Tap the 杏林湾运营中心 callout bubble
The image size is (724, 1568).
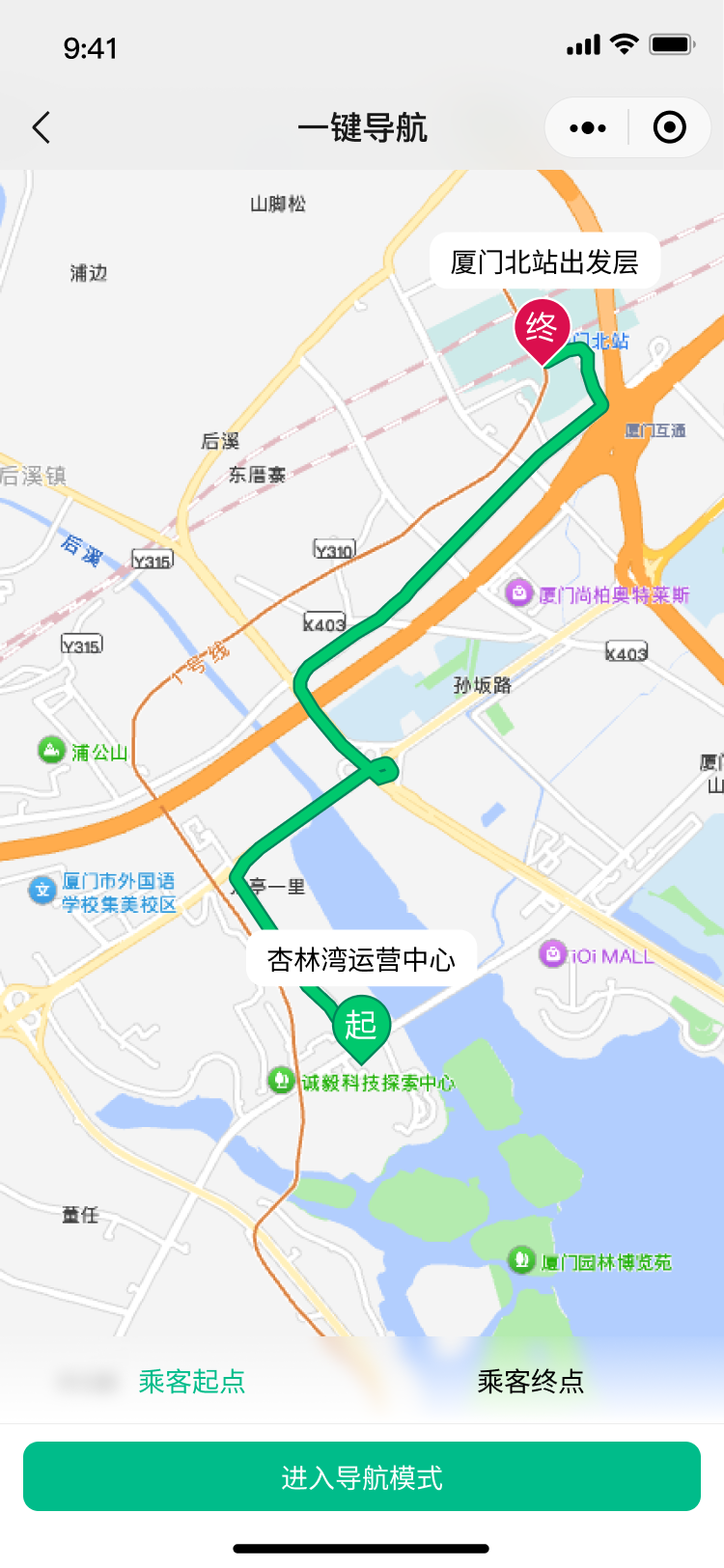[361, 959]
